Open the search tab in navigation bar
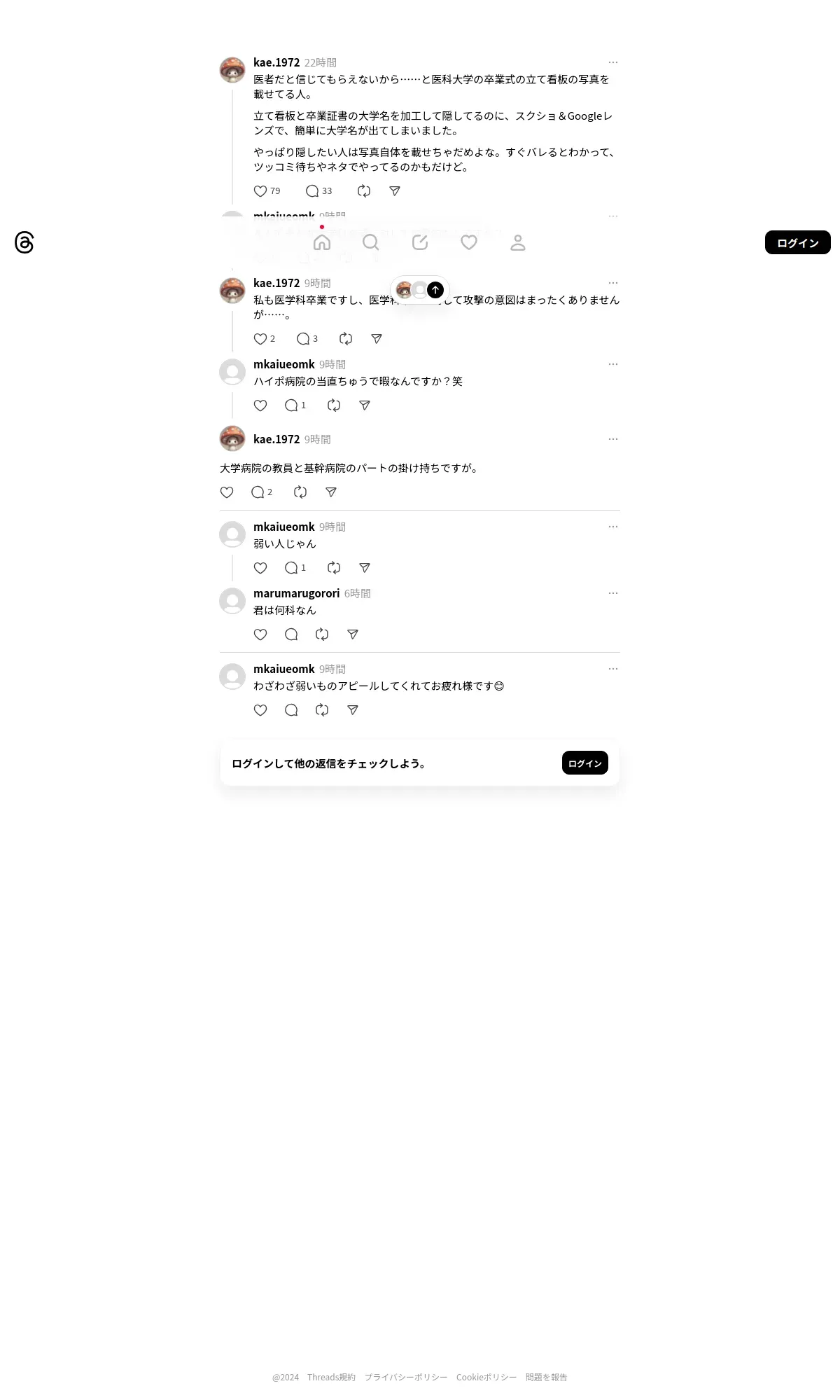 [371, 242]
